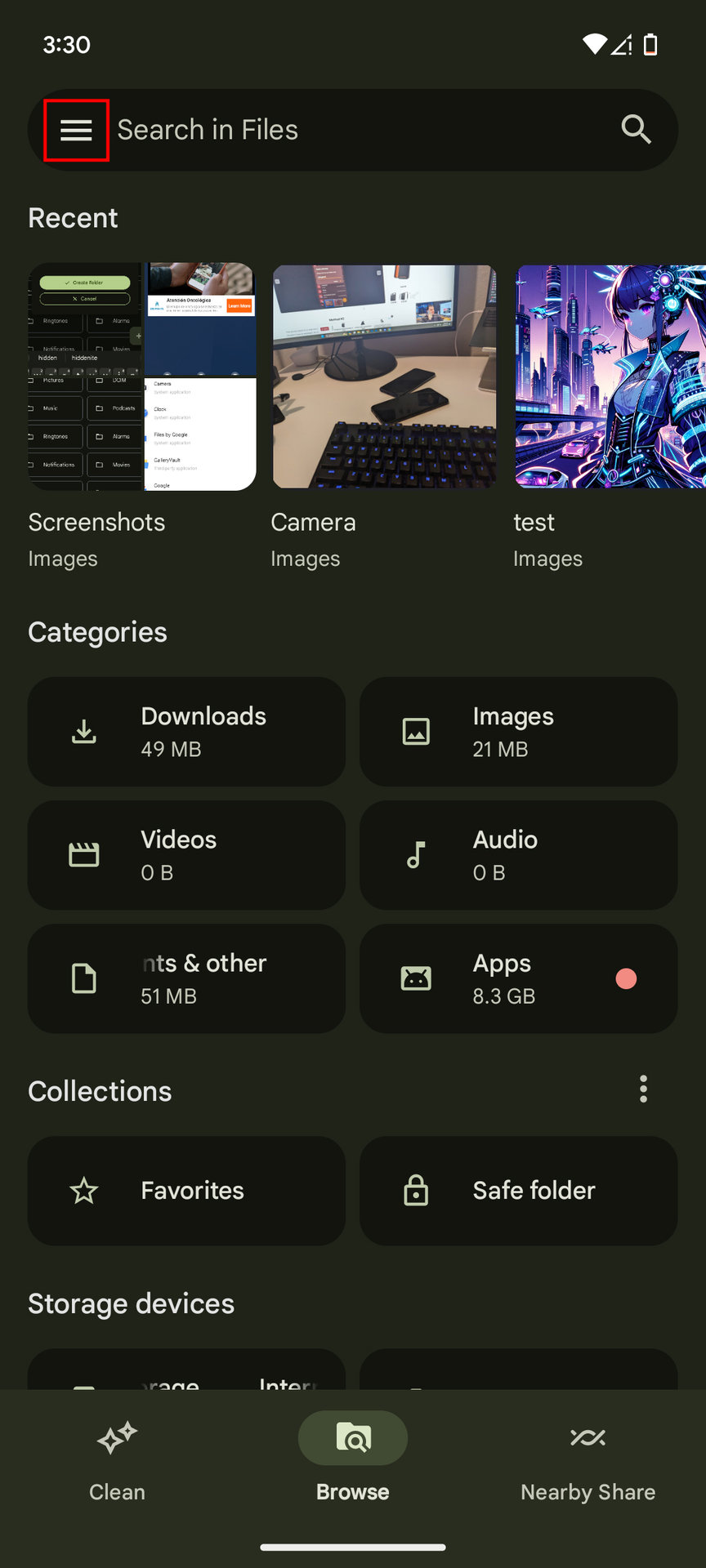Open the documents & other category
Image resolution: width=706 pixels, height=1568 pixels.
[186, 978]
